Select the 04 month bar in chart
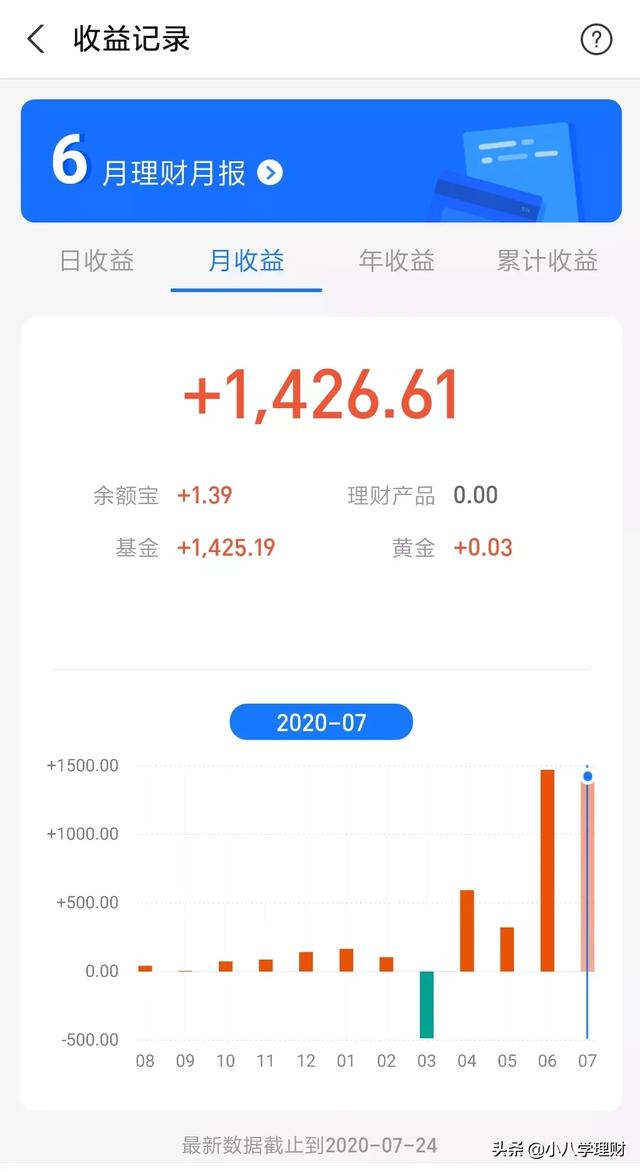 click(467, 931)
